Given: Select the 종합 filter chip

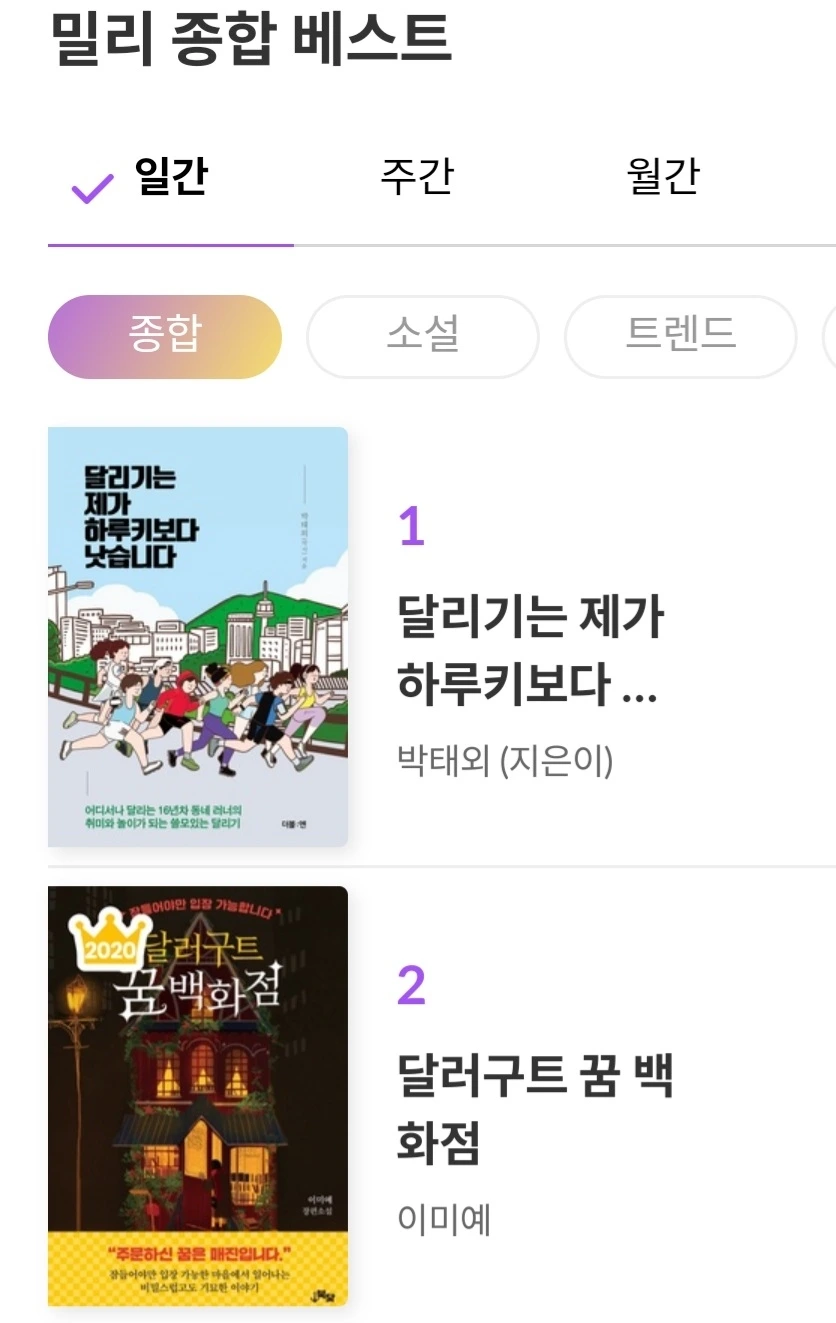Looking at the screenshot, I should tap(165, 337).
